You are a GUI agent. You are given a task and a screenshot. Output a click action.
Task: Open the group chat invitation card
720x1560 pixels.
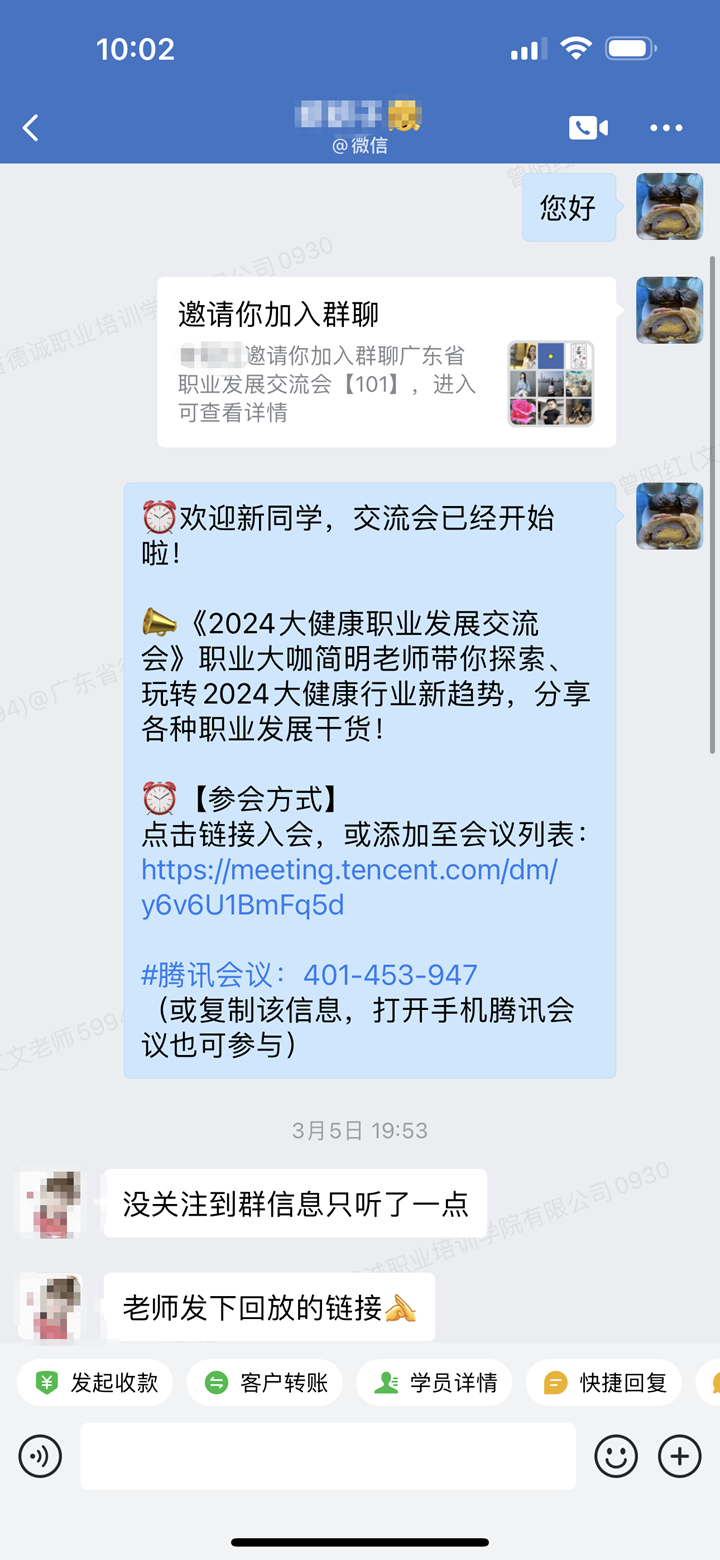tap(386, 362)
